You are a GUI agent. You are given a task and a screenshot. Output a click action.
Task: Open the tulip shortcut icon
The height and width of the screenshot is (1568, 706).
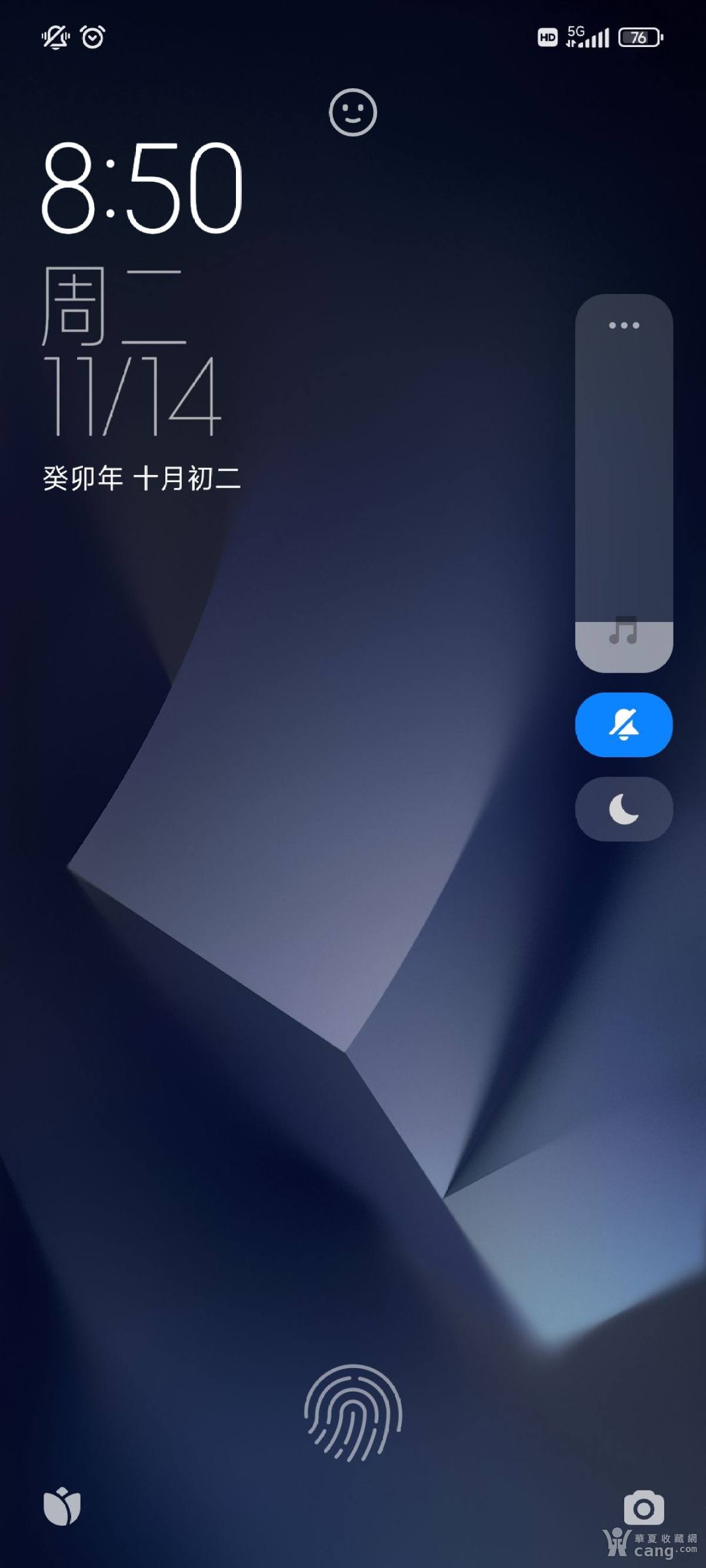[x=62, y=1506]
